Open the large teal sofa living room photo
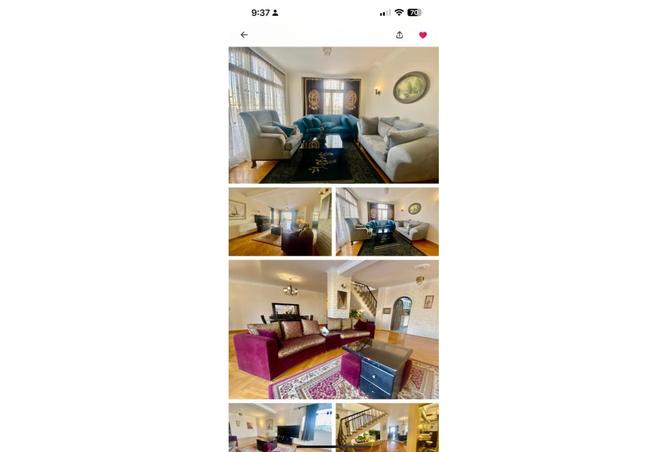 [x=333, y=115]
